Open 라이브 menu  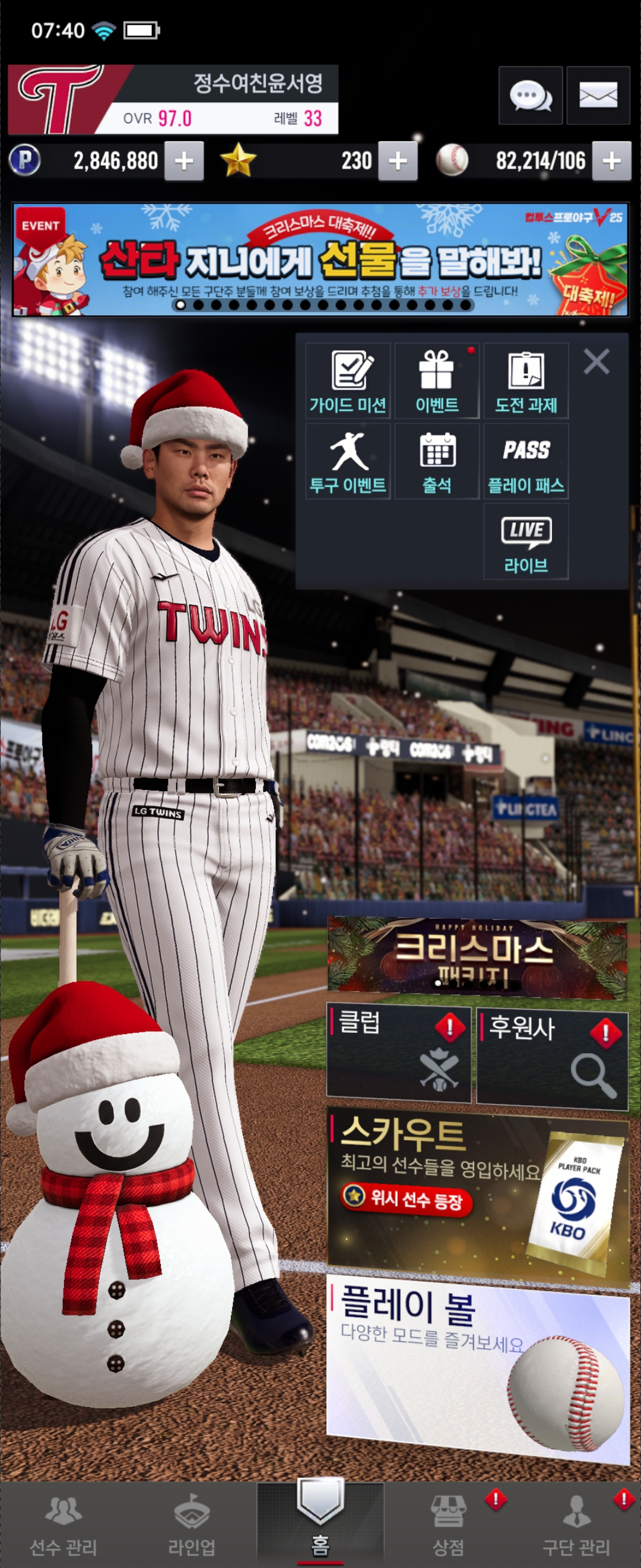pos(526,542)
